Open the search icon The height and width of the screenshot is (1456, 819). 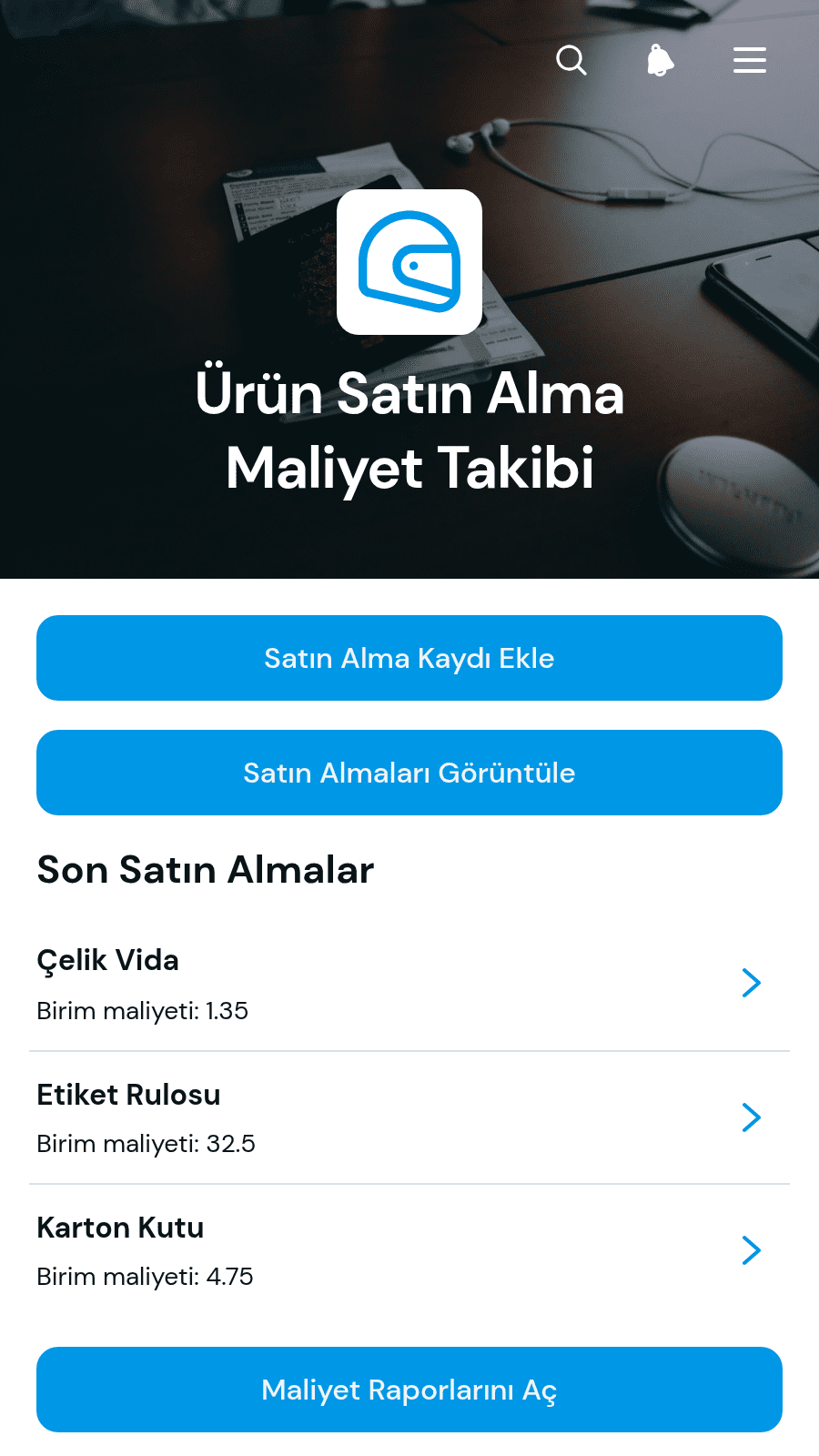click(x=571, y=60)
